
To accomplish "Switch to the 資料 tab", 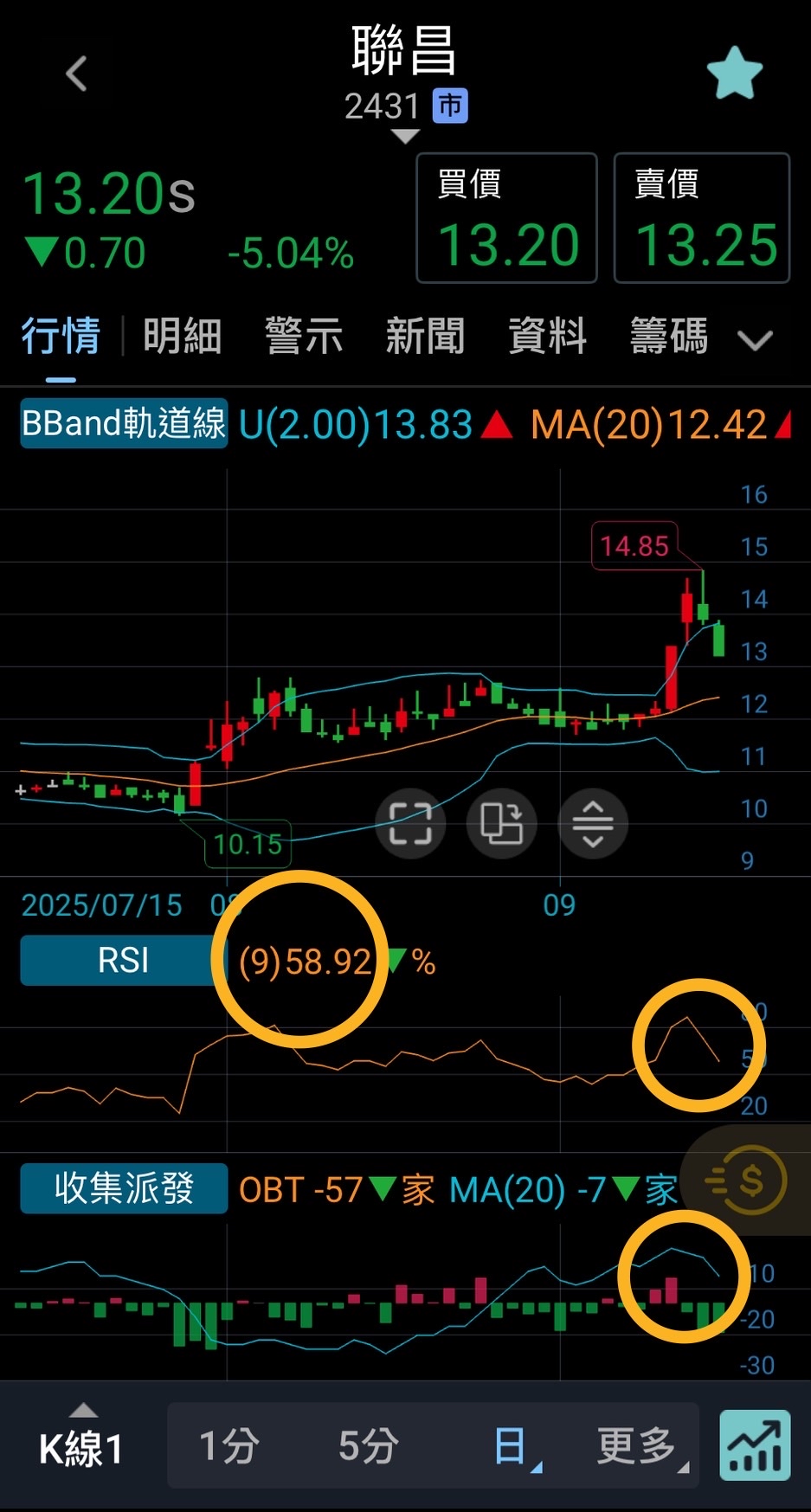I will (x=547, y=336).
